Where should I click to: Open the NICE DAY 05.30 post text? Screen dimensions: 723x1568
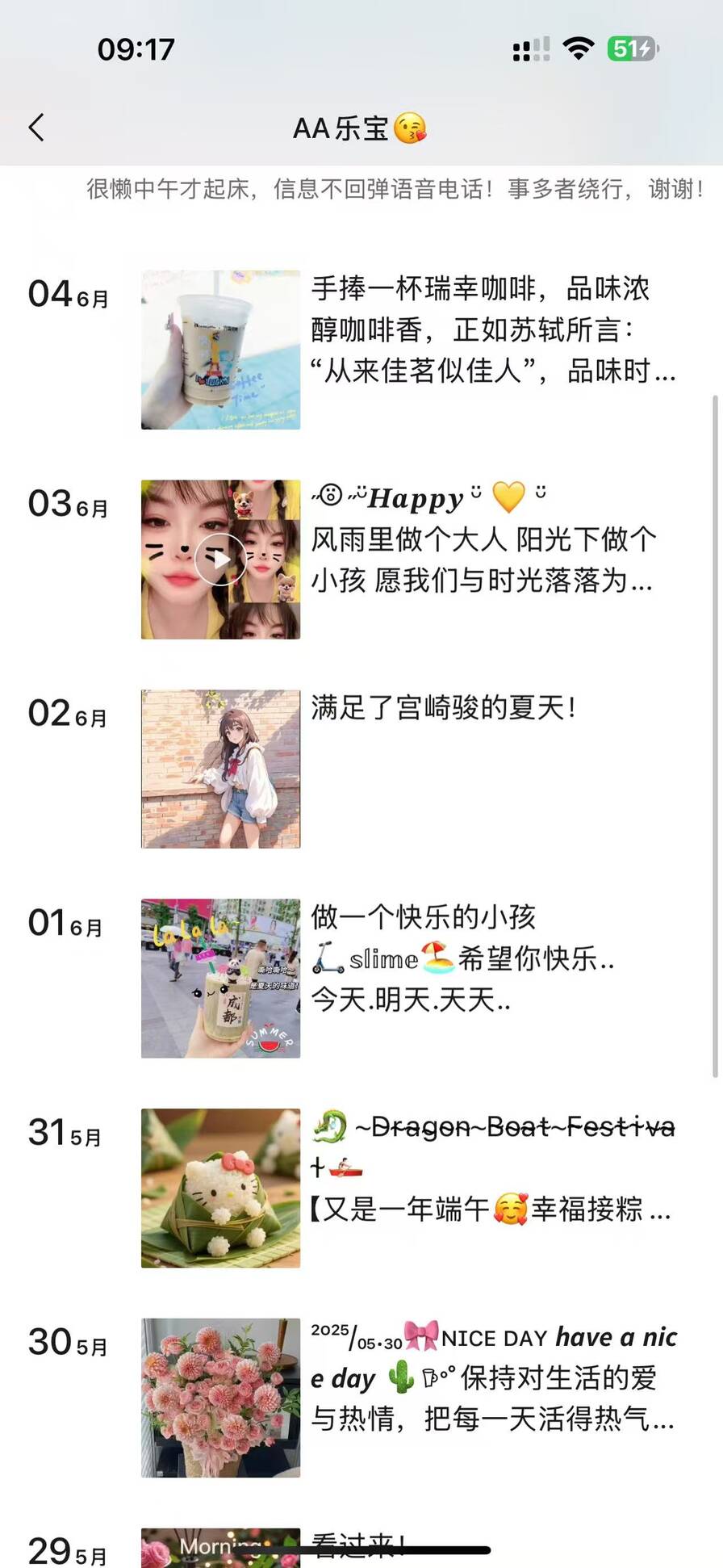492,1377
